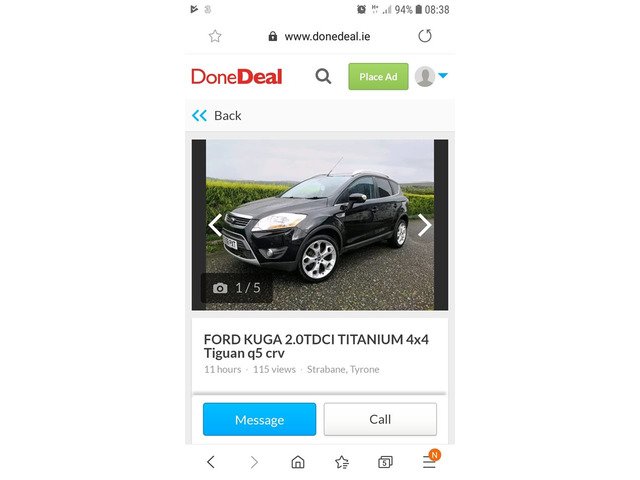Open the DoneDeal home logo link
The height and width of the screenshot is (480, 640).
point(237,76)
